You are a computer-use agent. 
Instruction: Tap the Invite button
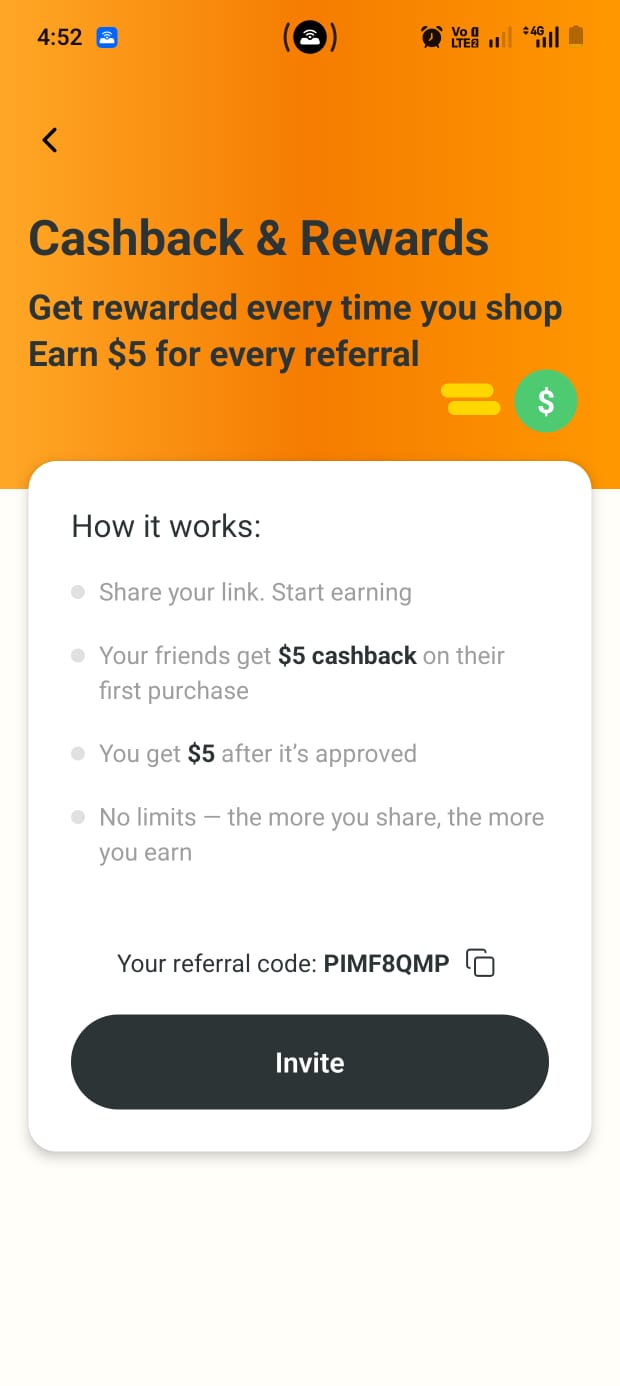[310, 1062]
